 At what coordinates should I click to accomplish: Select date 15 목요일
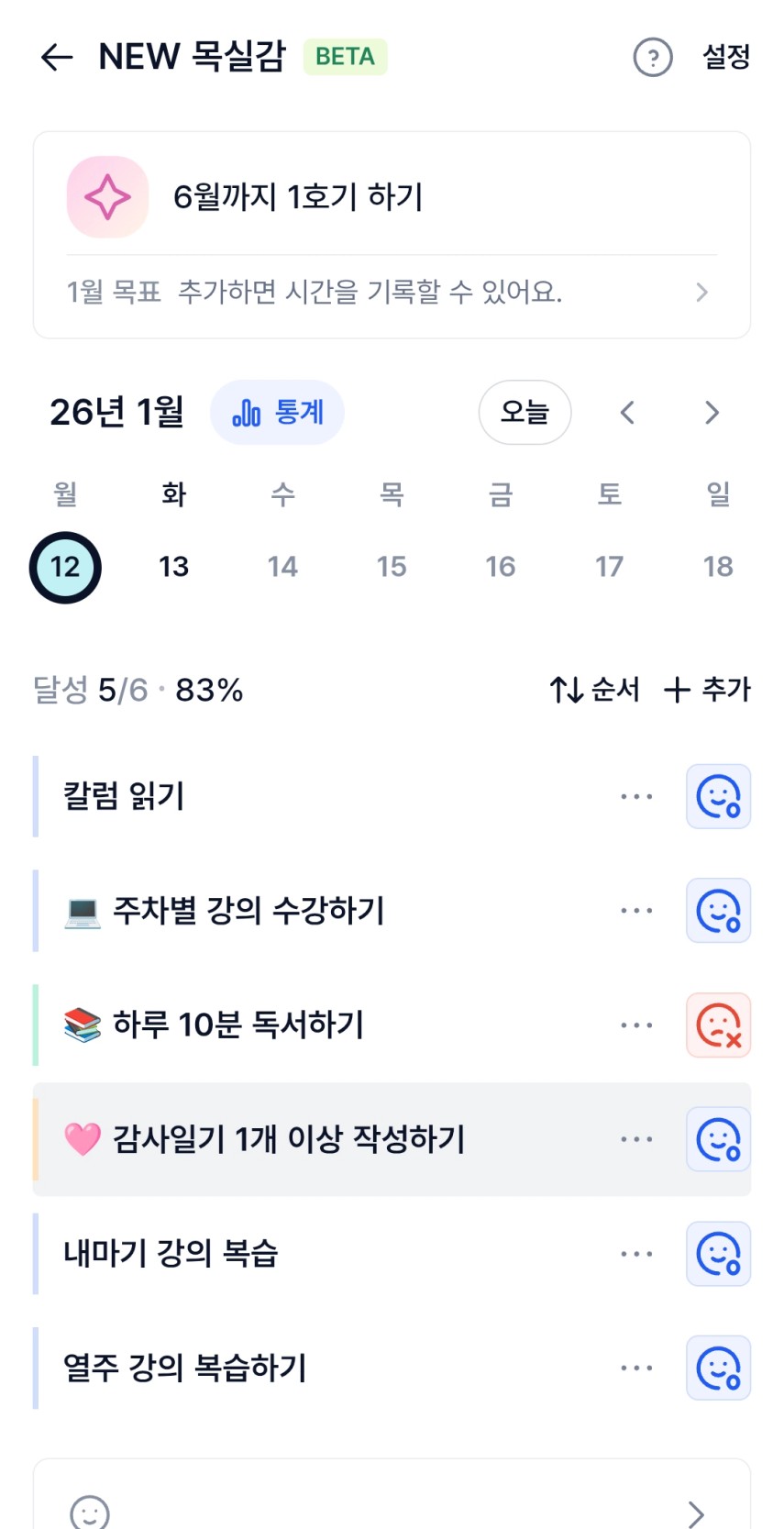[x=392, y=567]
